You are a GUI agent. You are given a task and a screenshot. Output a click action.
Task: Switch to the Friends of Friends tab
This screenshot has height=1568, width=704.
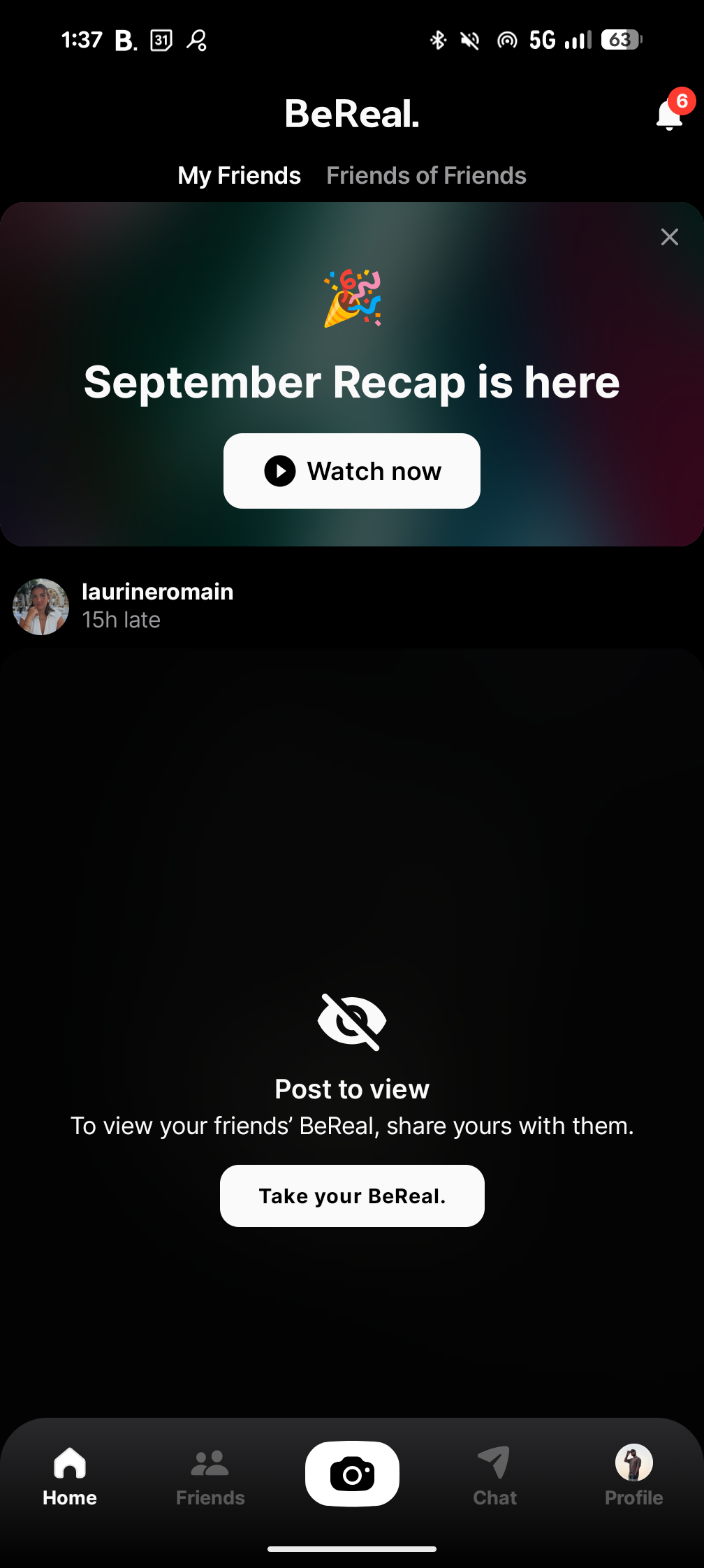[x=426, y=175]
